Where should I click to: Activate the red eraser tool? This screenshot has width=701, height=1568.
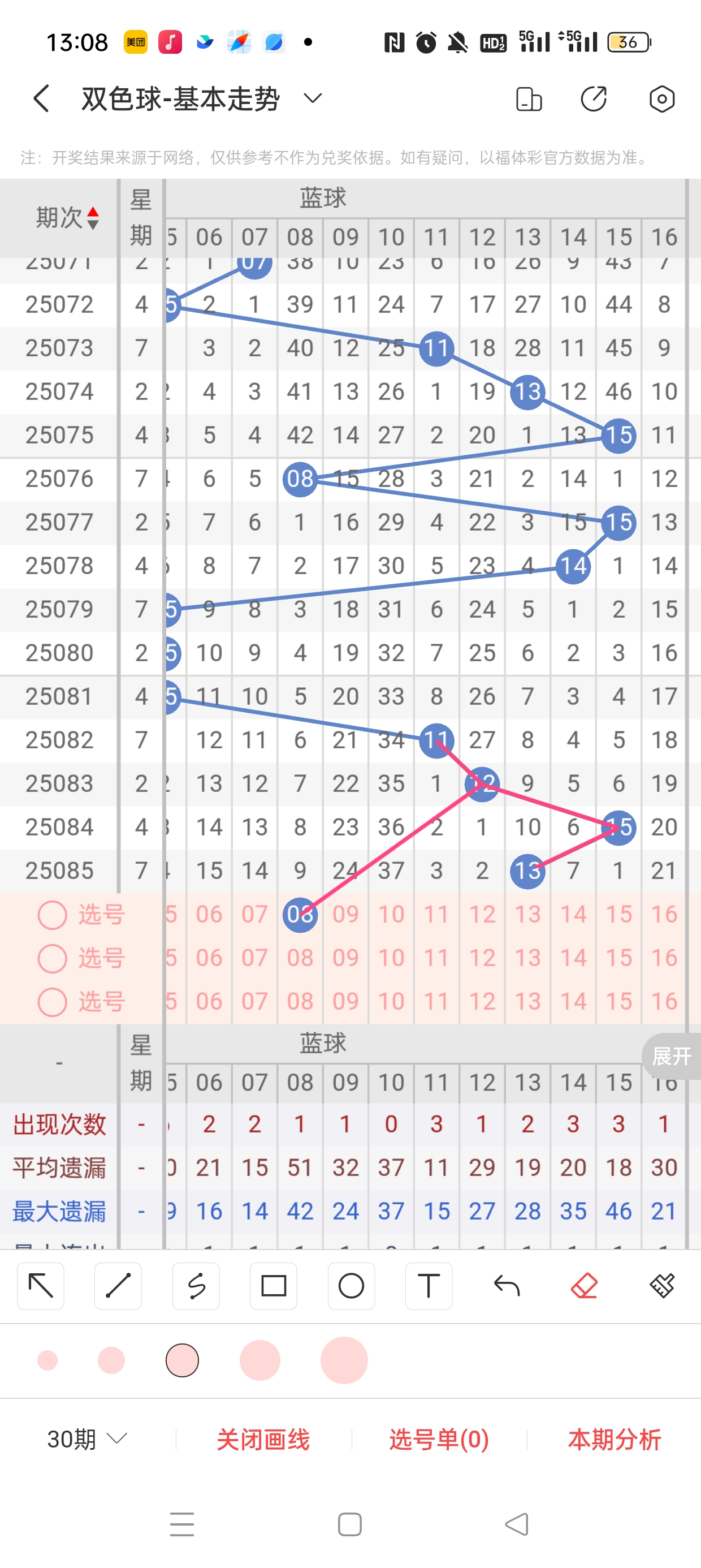[584, 1286]
